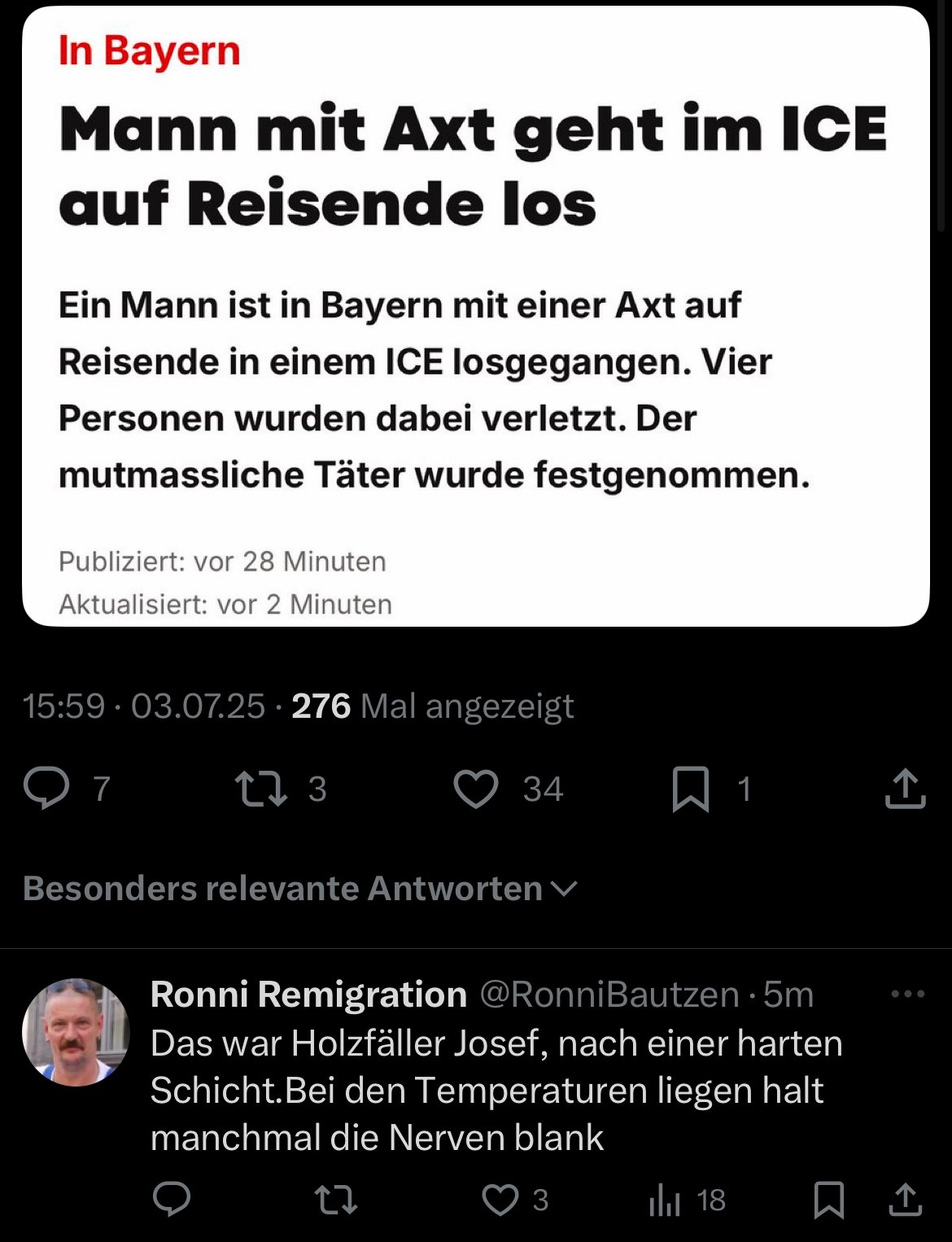
Task: Like the main post
Action: [476, 789]
